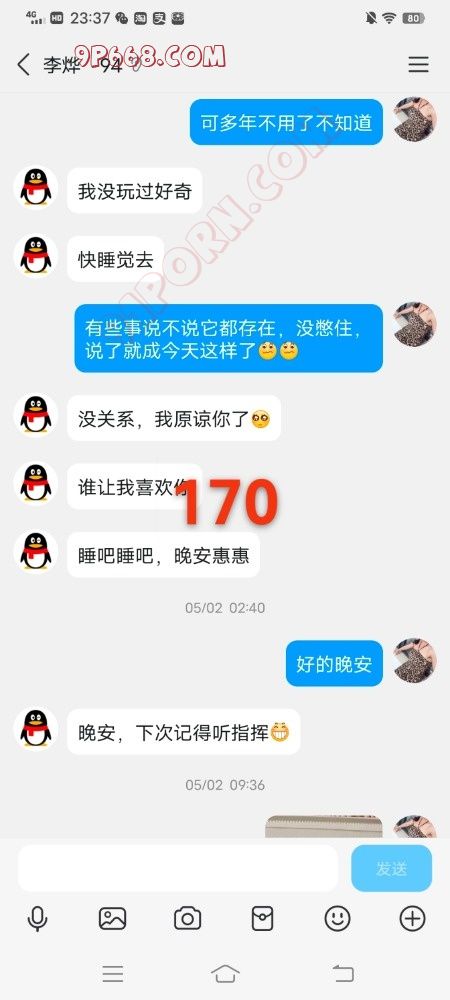Open the red packet icon
The height and width of the screenshot is (1000, 450).
[x=263, y=918]
